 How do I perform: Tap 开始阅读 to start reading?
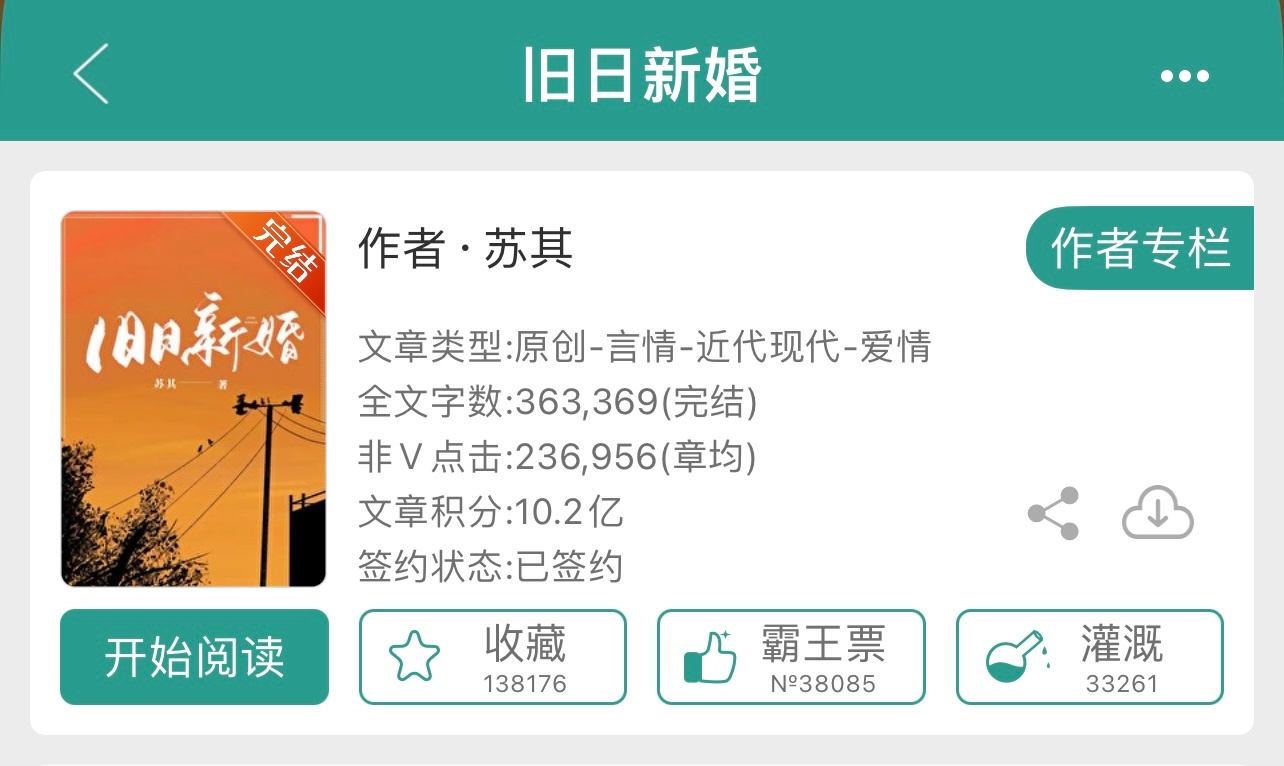[x=194, y=657]
